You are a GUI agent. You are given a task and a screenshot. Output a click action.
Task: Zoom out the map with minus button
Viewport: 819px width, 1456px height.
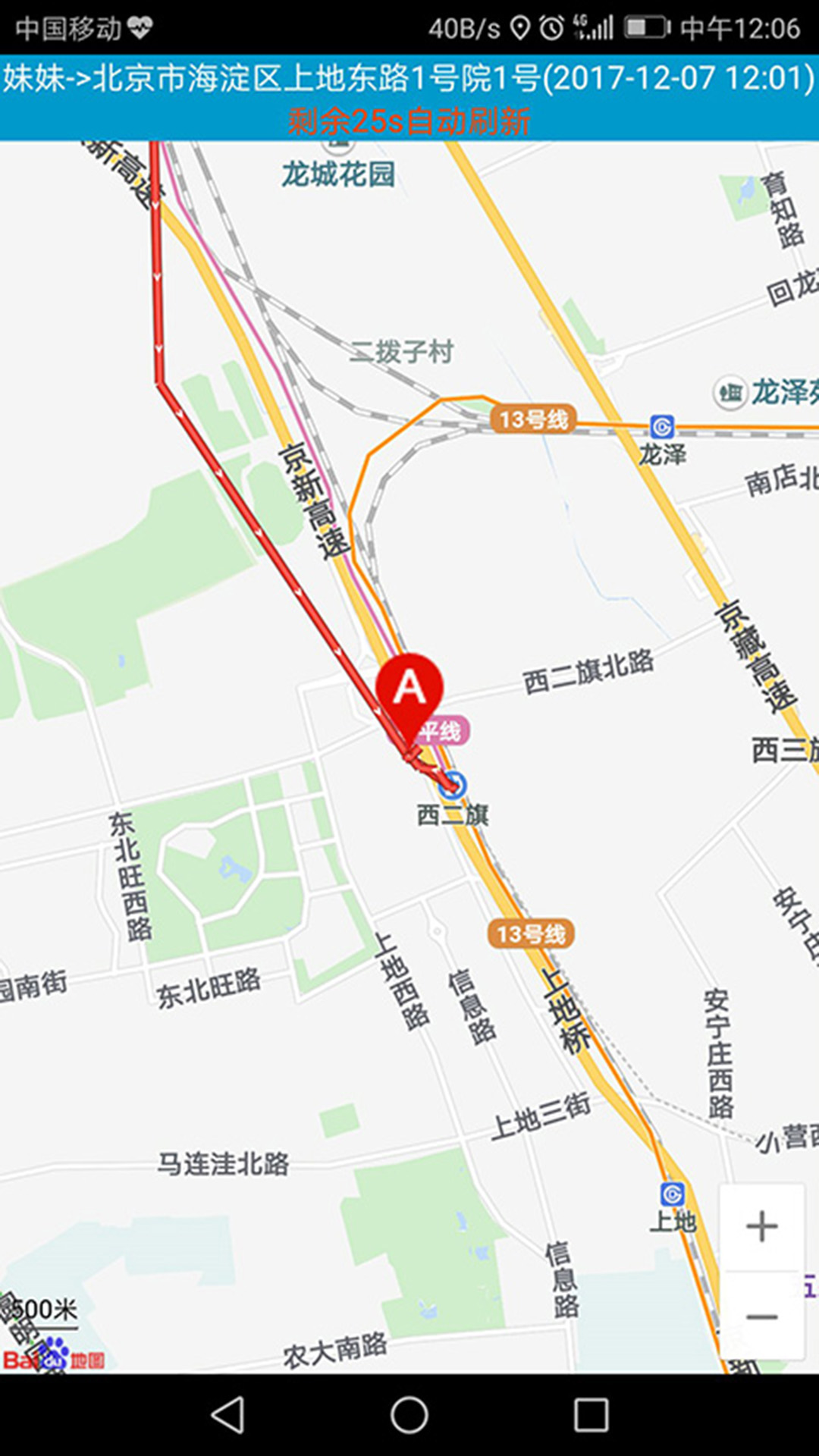[761, 1316]
